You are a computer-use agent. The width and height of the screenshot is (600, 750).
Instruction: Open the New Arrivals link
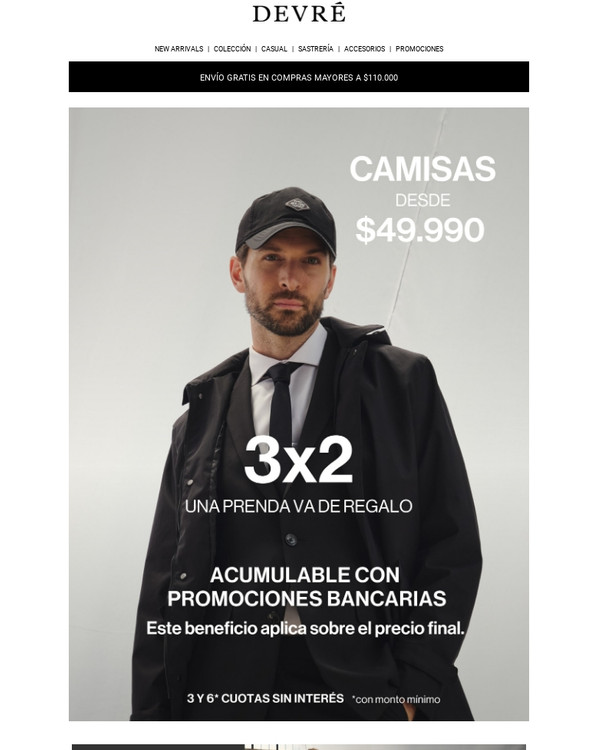coord(179,49)
